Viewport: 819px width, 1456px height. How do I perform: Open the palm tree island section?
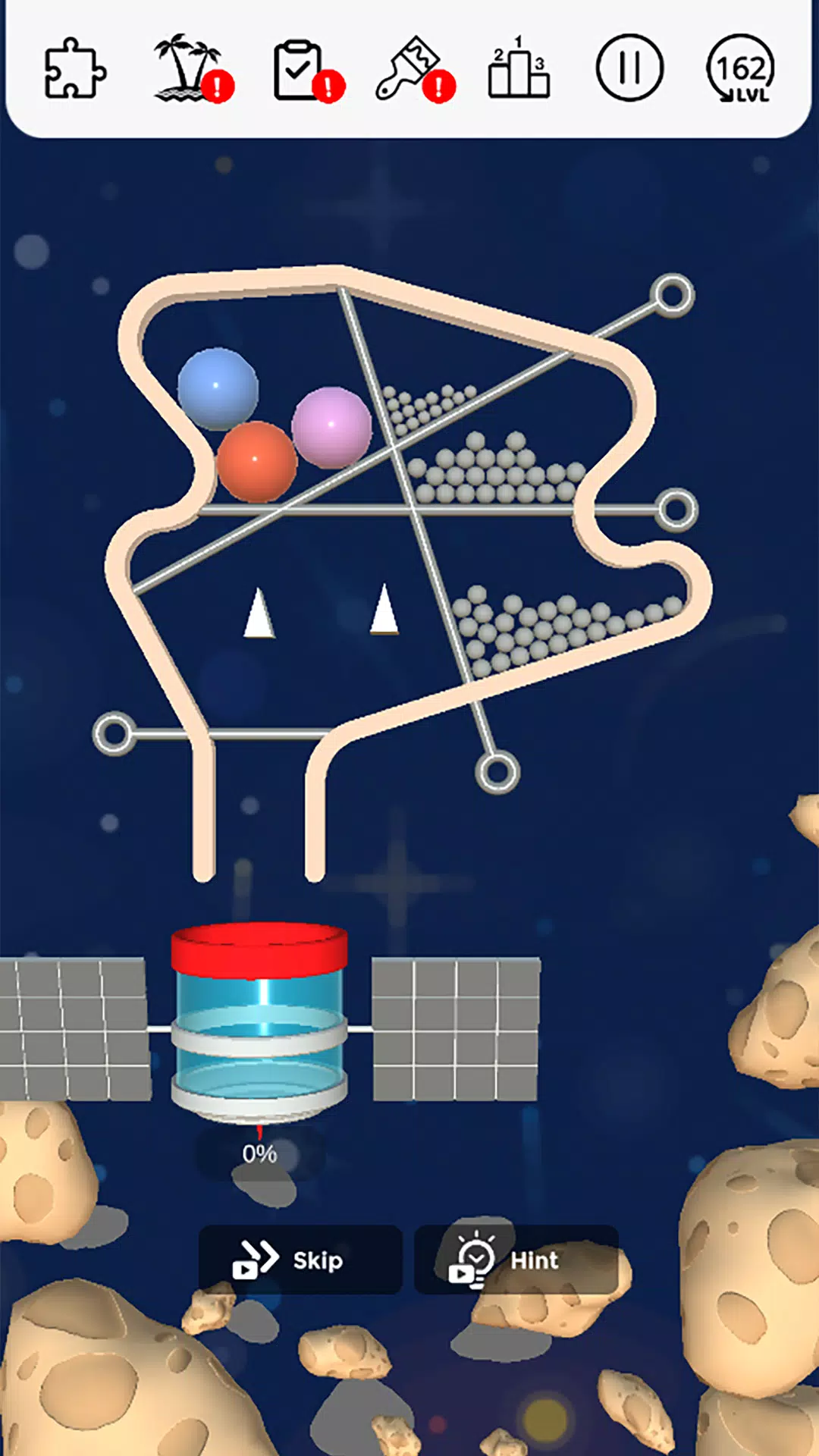(190, 69)
